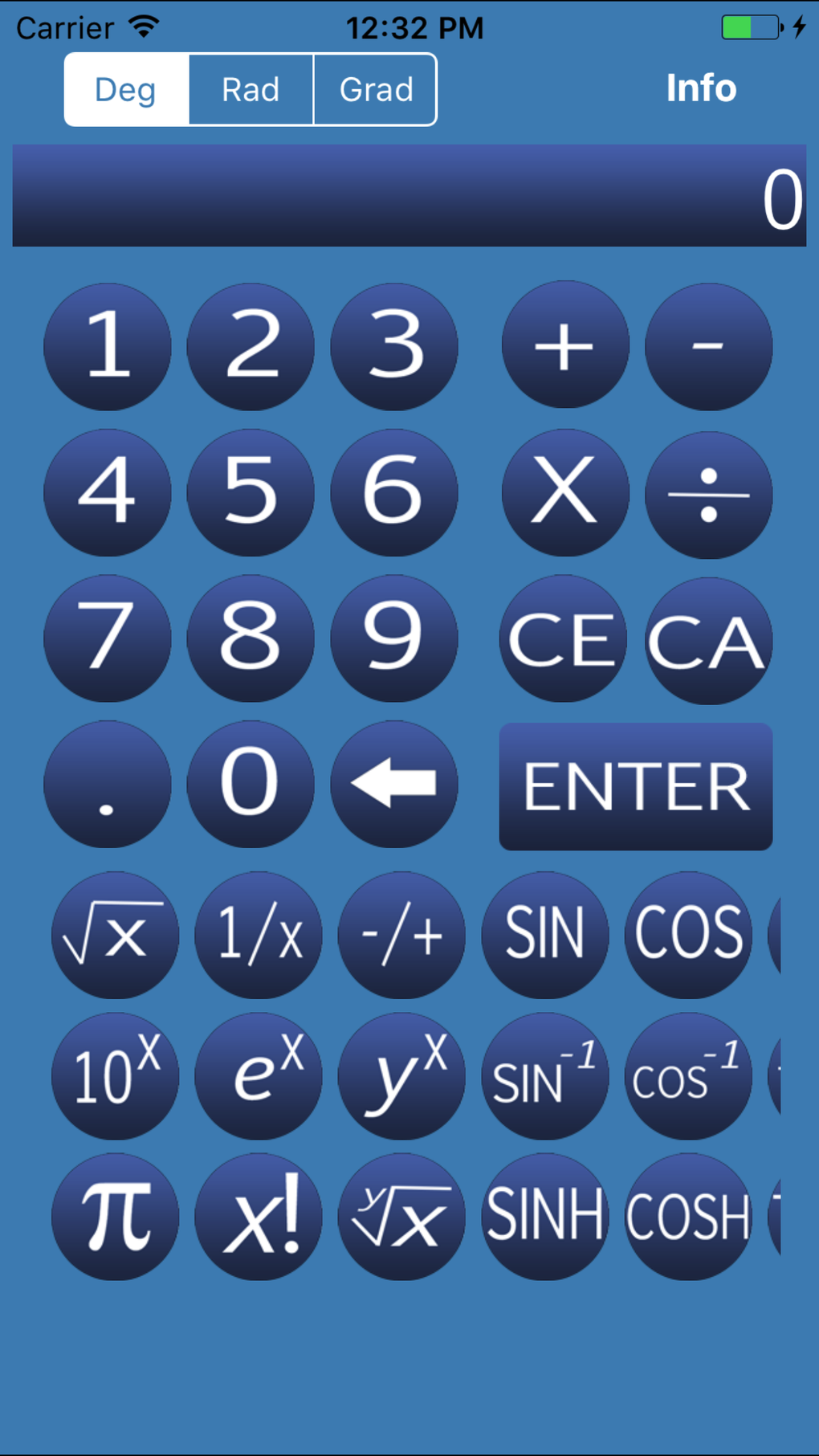Enable Grad angle mode

(x=374, y=89)
